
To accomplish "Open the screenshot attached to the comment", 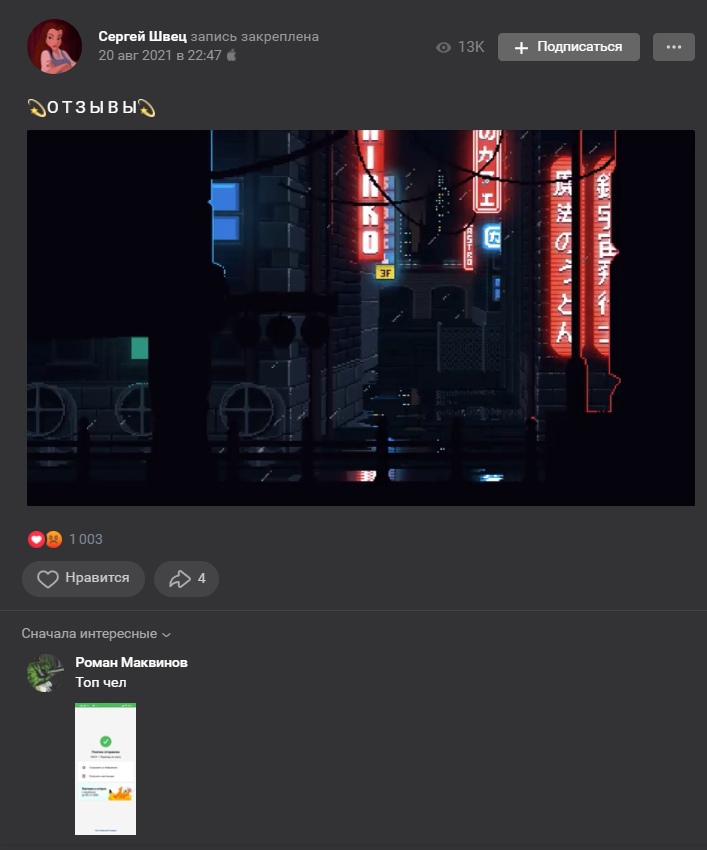I will (x=105, y=768).
